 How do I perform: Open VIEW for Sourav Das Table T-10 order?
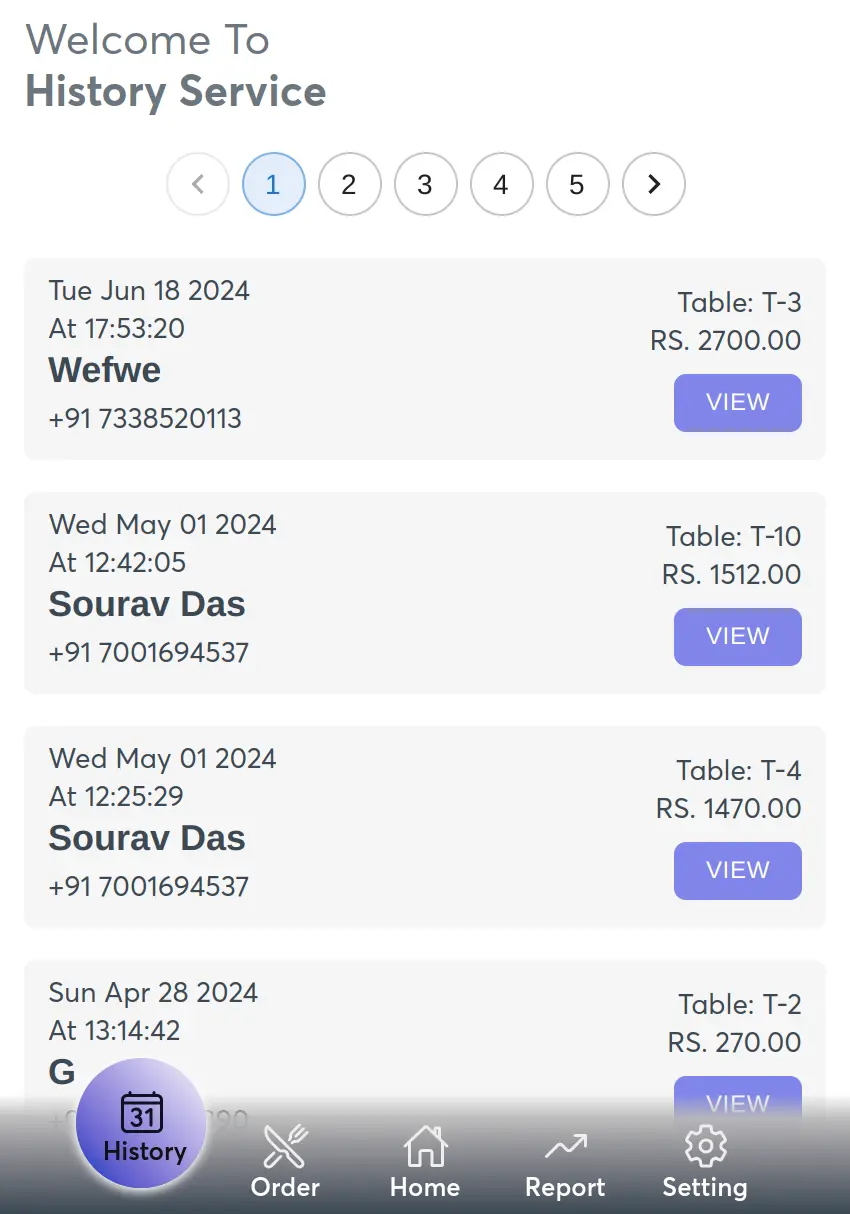pos(737,636)
